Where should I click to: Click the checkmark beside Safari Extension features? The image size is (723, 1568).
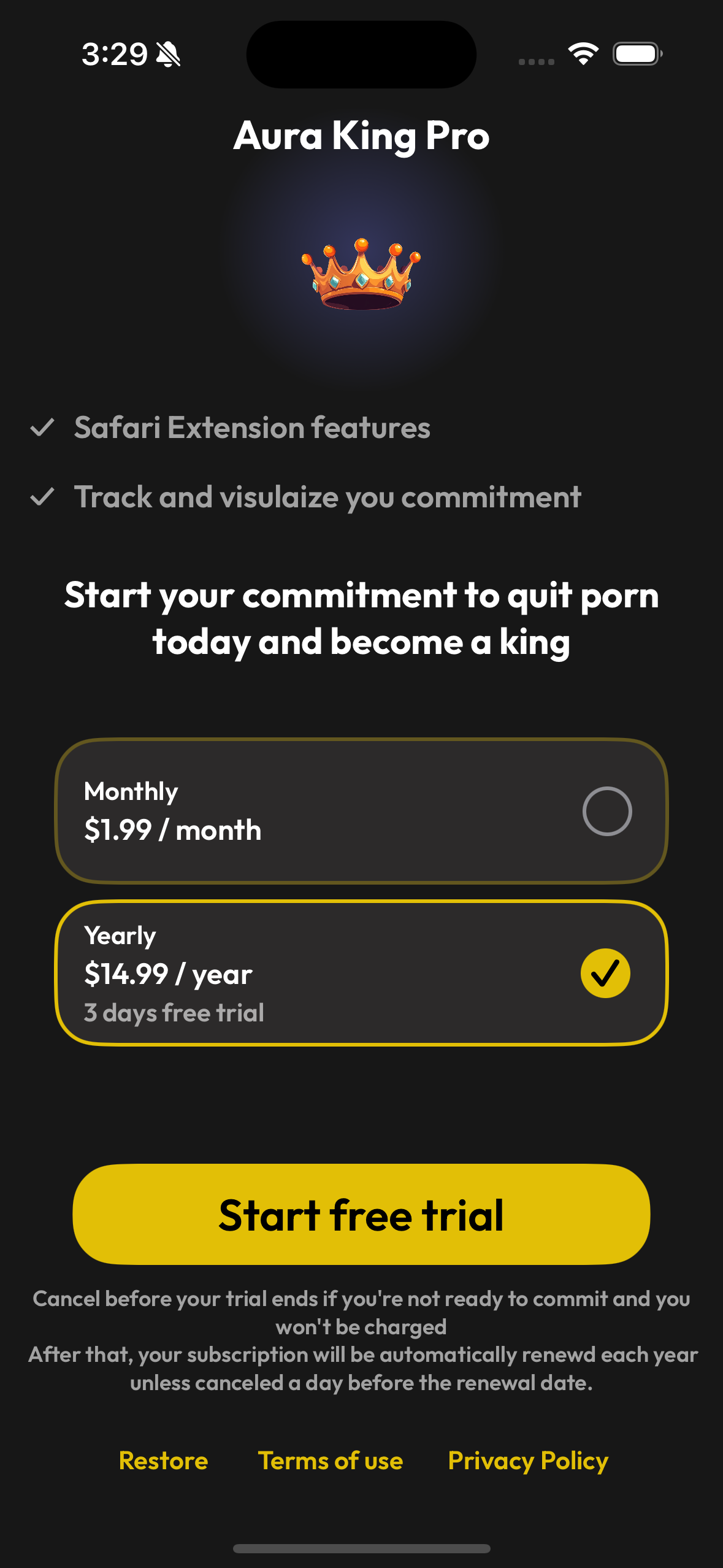coord(43,428)
